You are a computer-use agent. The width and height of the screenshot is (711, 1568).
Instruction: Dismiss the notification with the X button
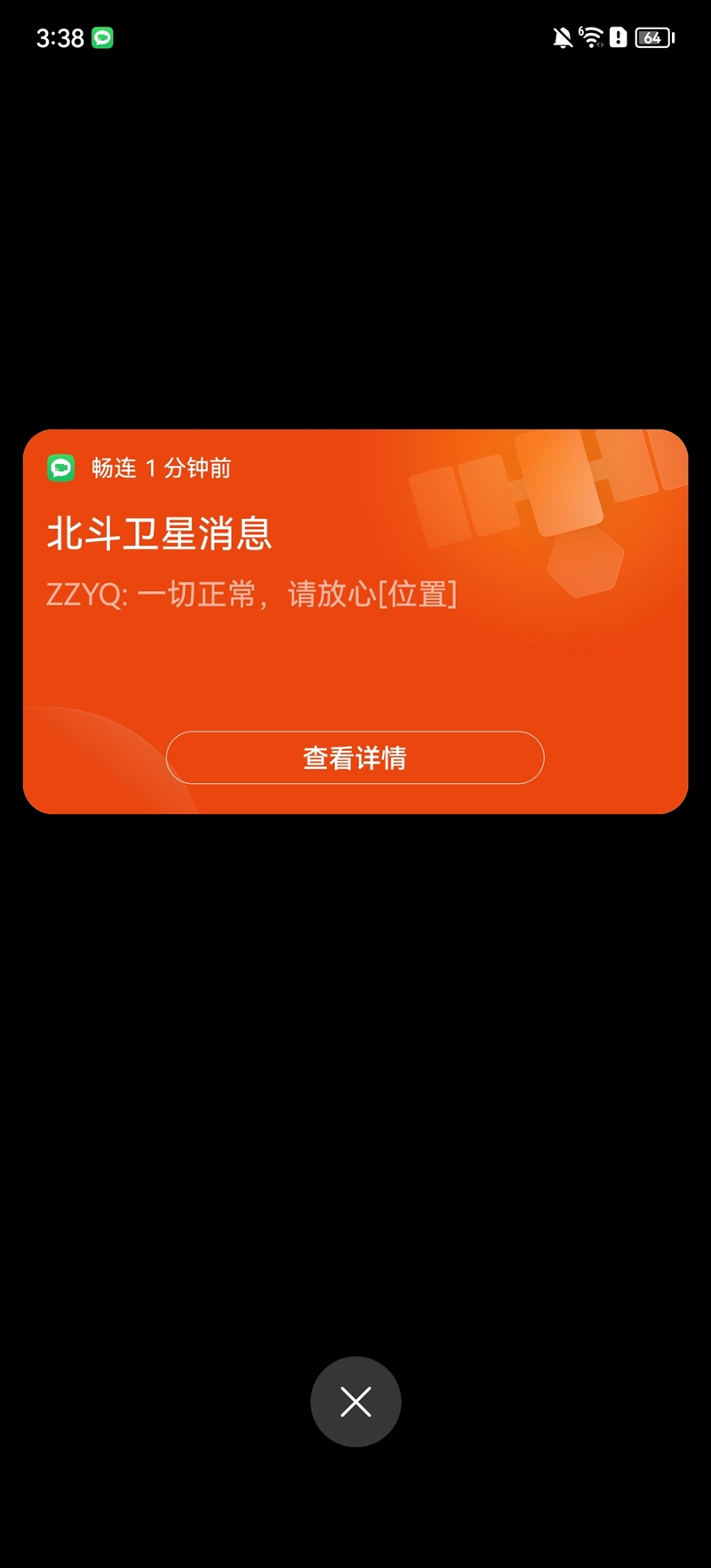click(x=355, y=1402)
